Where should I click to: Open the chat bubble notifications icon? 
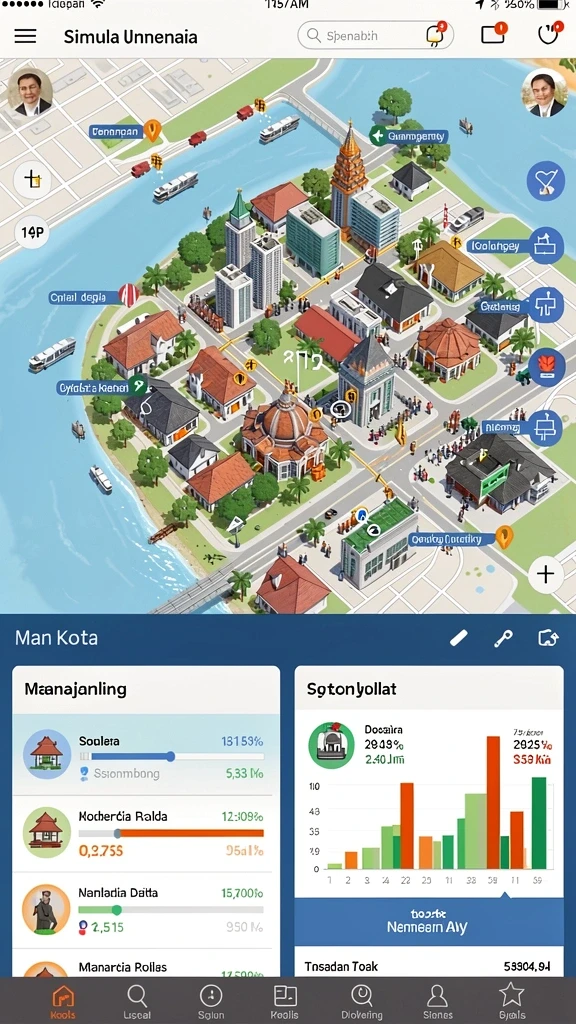(x=436, y=34)
